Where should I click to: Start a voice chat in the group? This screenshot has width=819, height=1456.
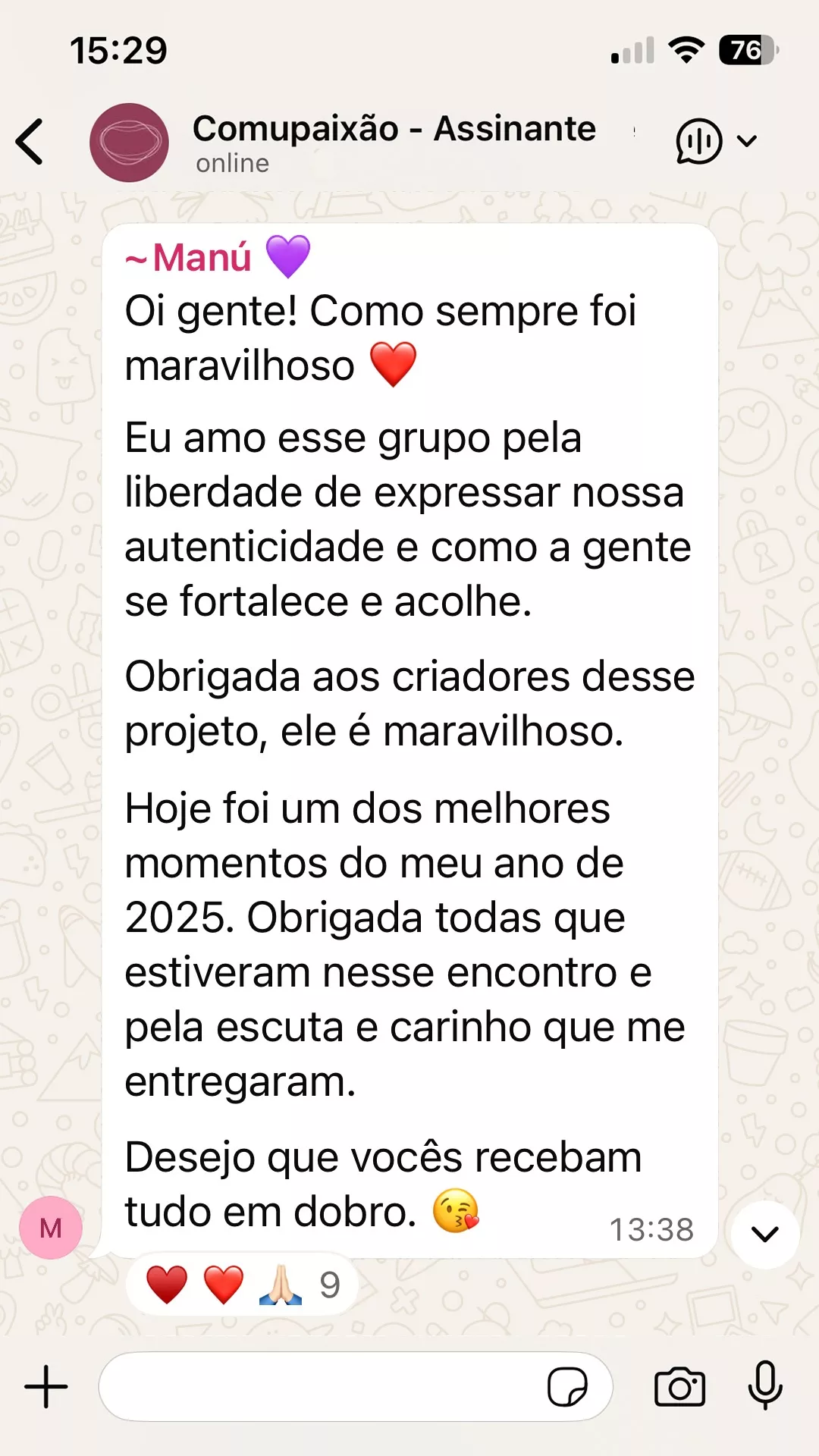click(x=698, y=141)
